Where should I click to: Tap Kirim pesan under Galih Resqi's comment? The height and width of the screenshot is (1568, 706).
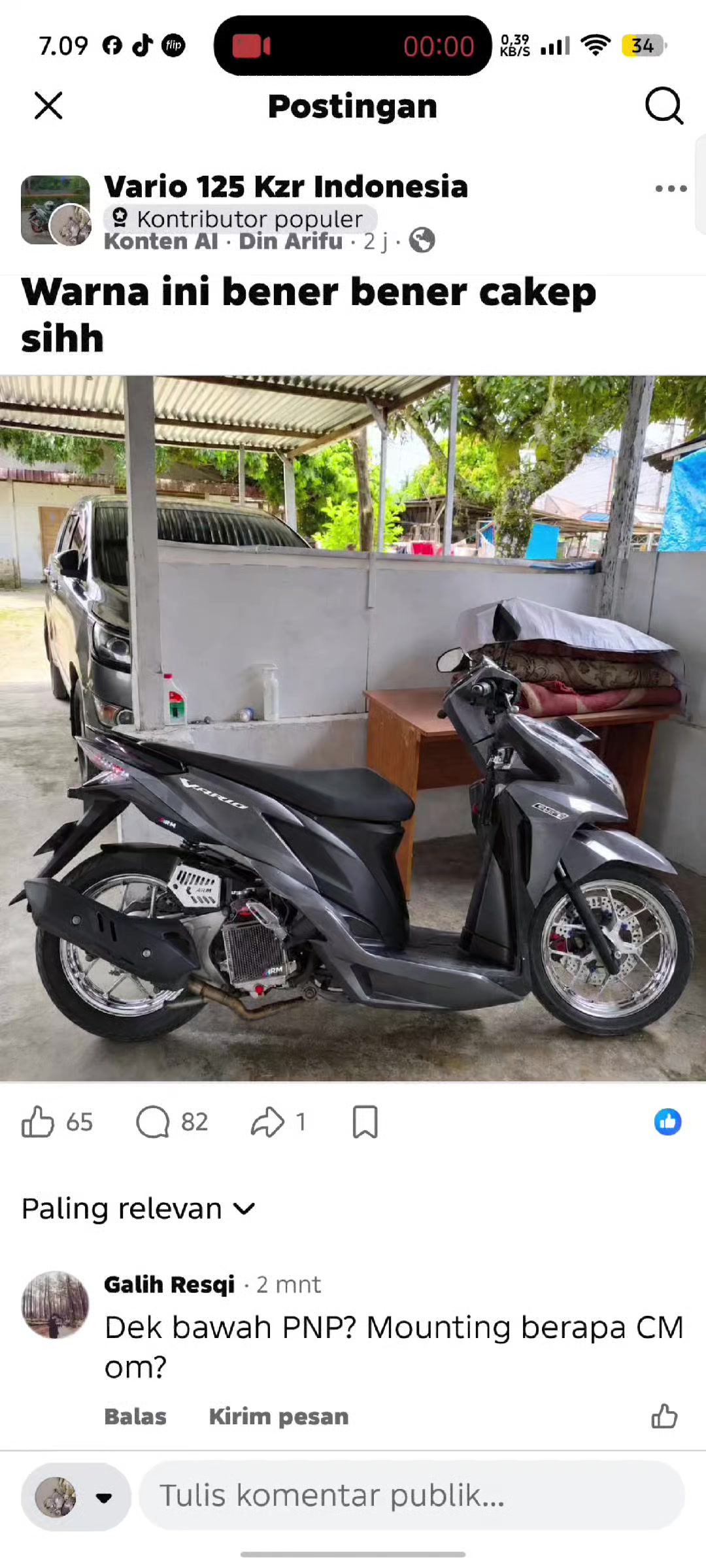[x=279, y=1416]
